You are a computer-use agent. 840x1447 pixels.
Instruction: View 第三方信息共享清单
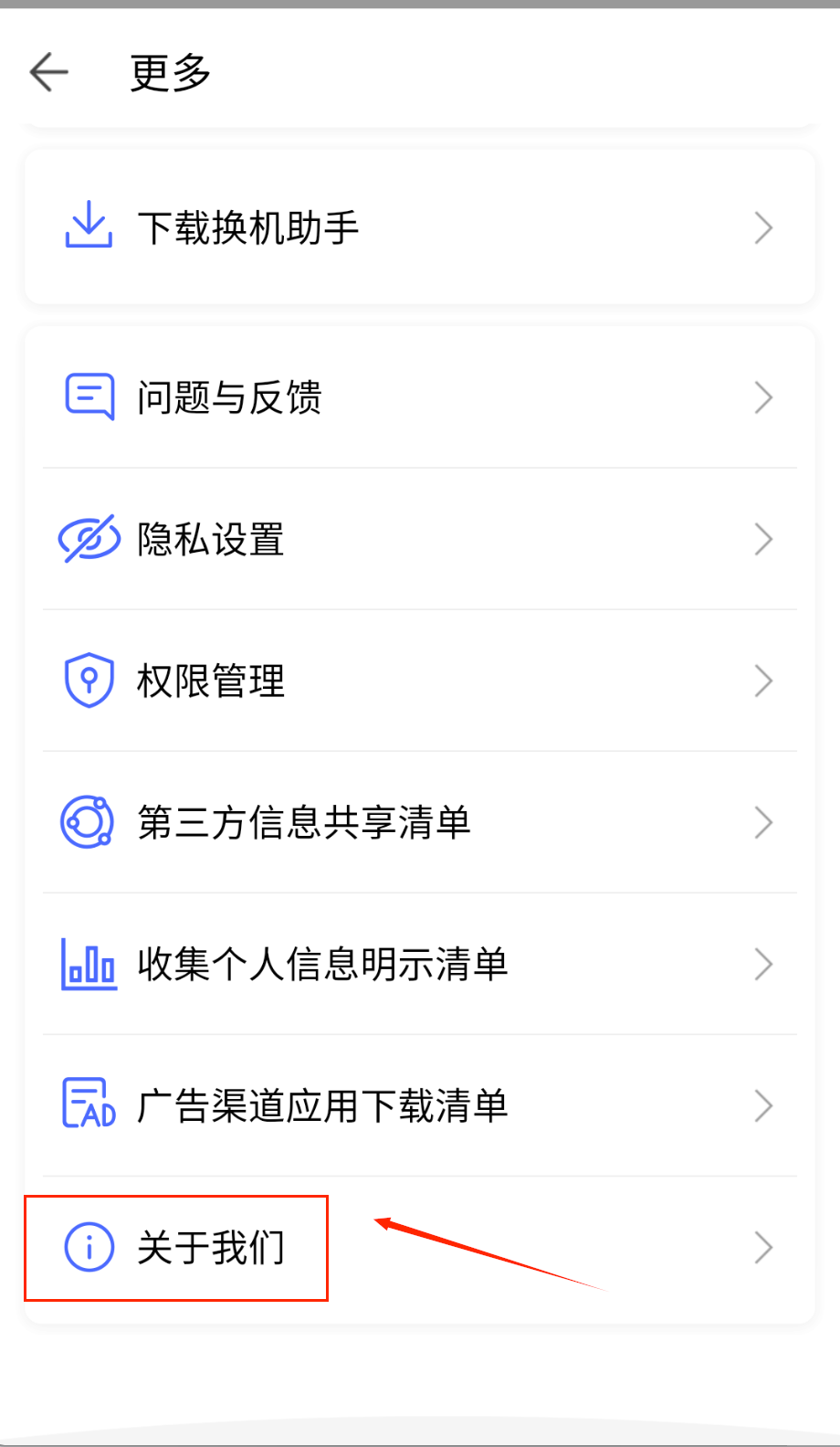(303, 822)
